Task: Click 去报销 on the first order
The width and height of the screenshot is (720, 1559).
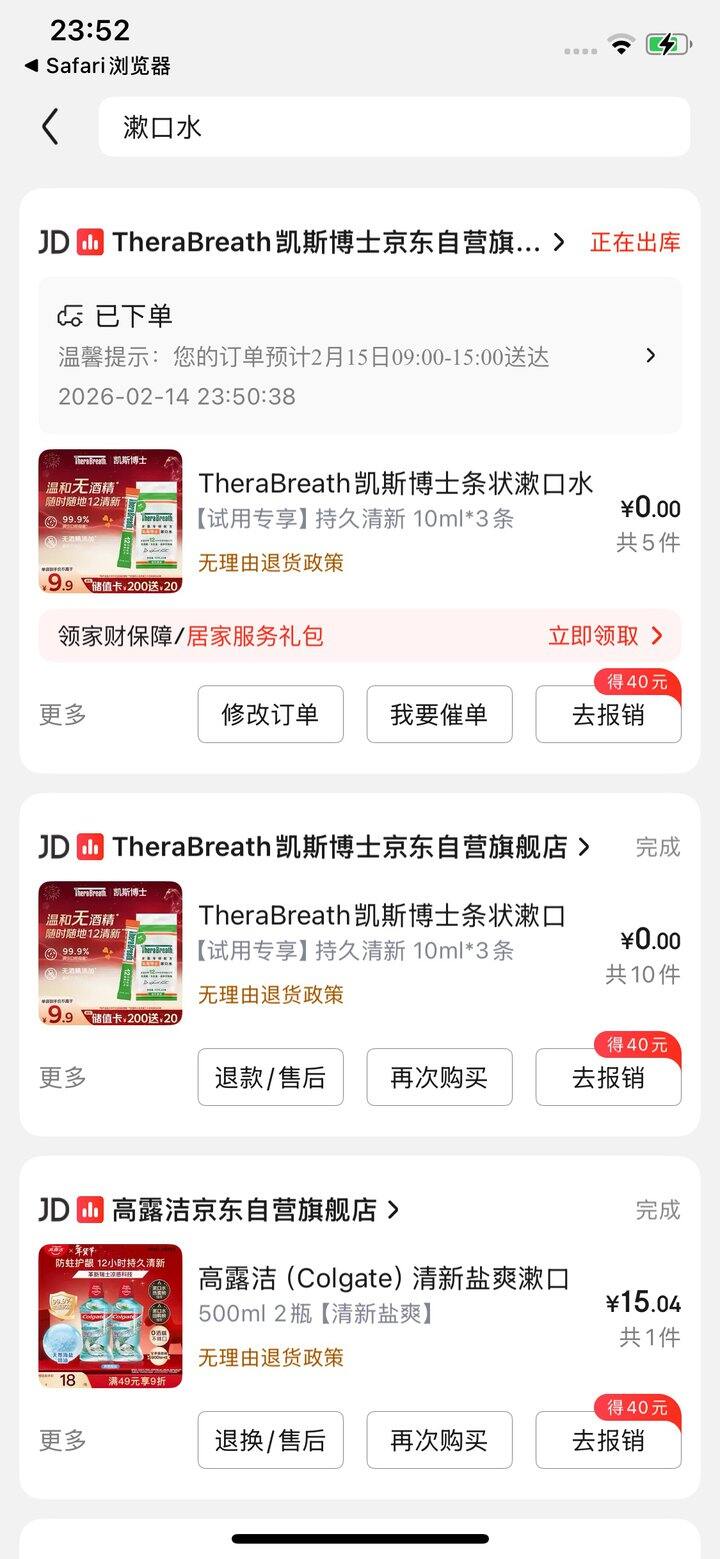Action: click(608, 714)
